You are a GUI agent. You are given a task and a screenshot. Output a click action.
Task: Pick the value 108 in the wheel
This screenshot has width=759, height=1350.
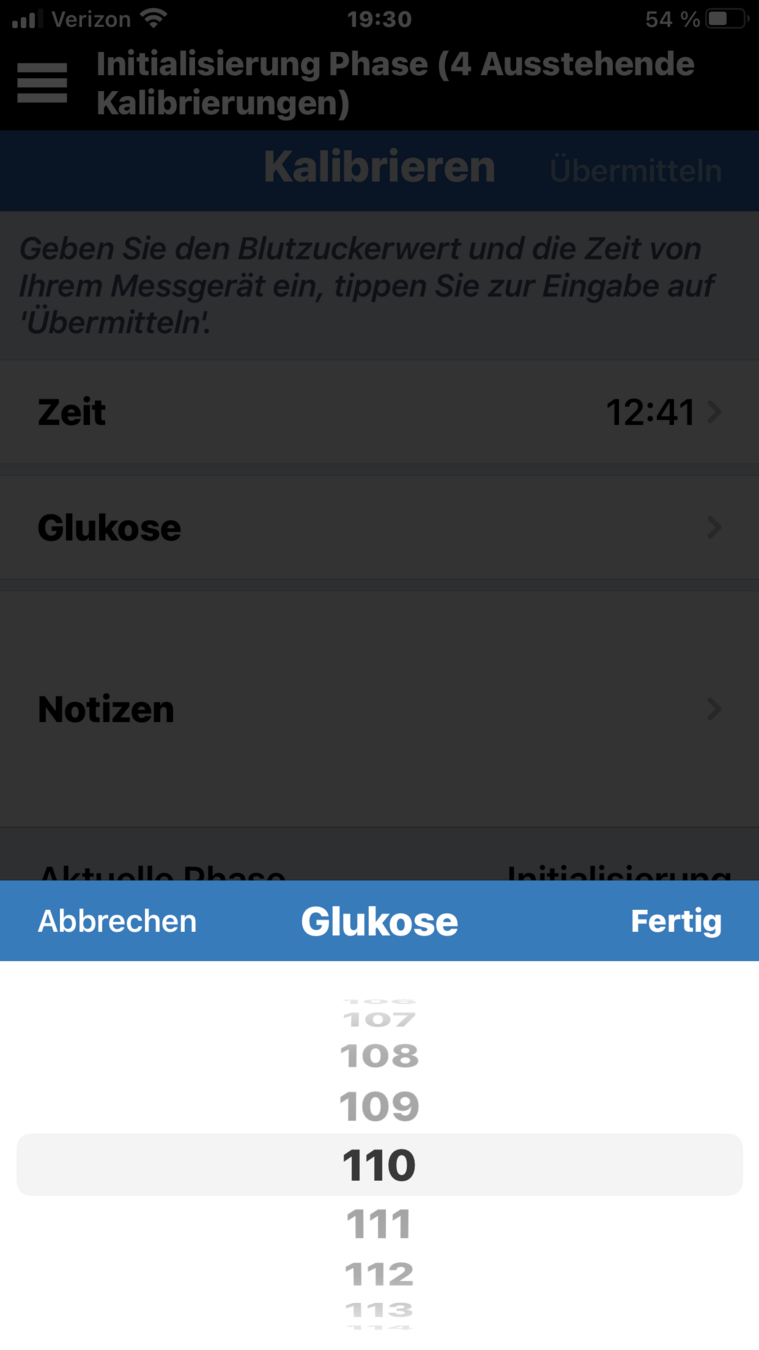coord(379,1056)
